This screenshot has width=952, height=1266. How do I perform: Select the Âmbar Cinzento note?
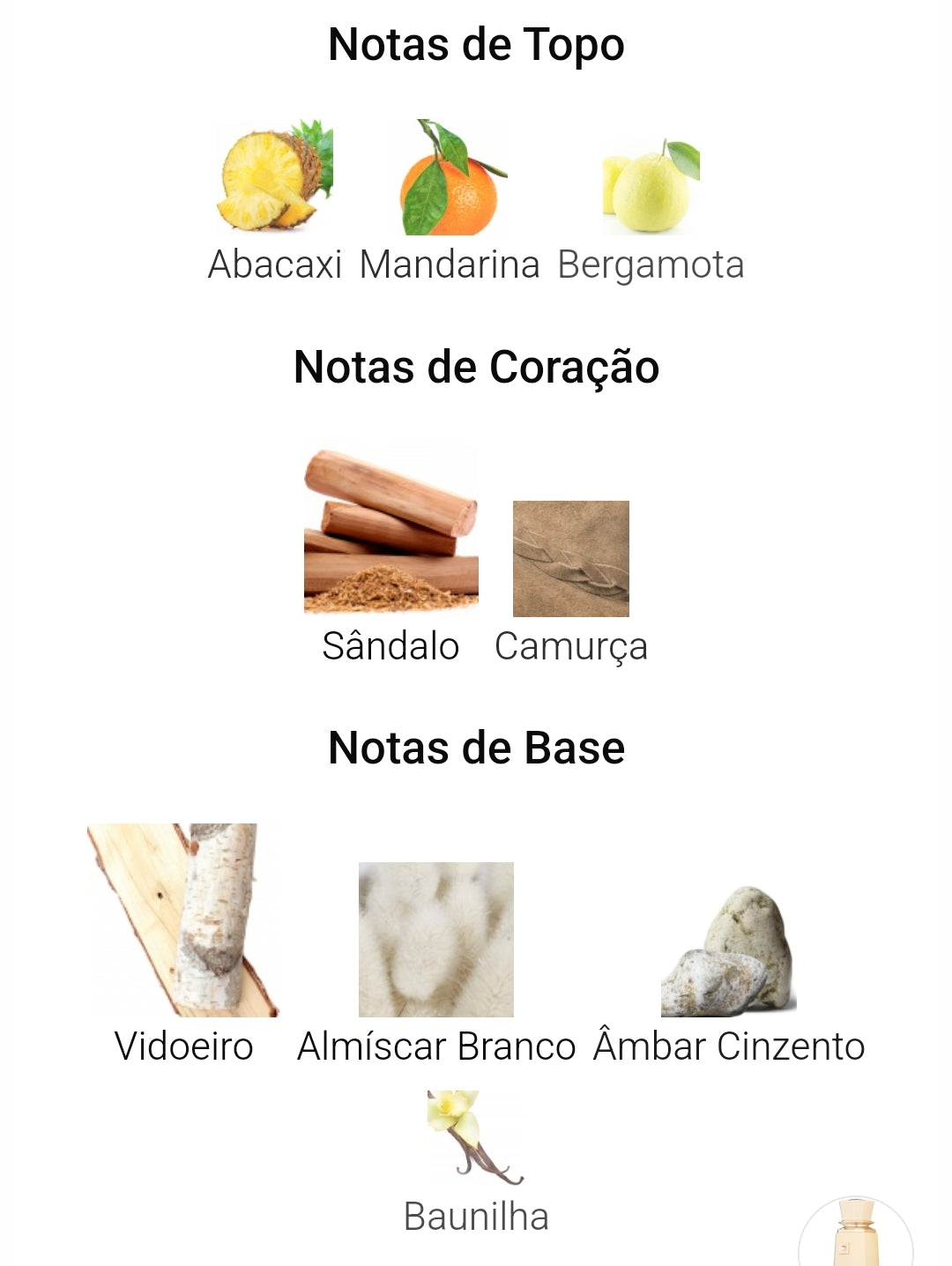pos(729,952)
